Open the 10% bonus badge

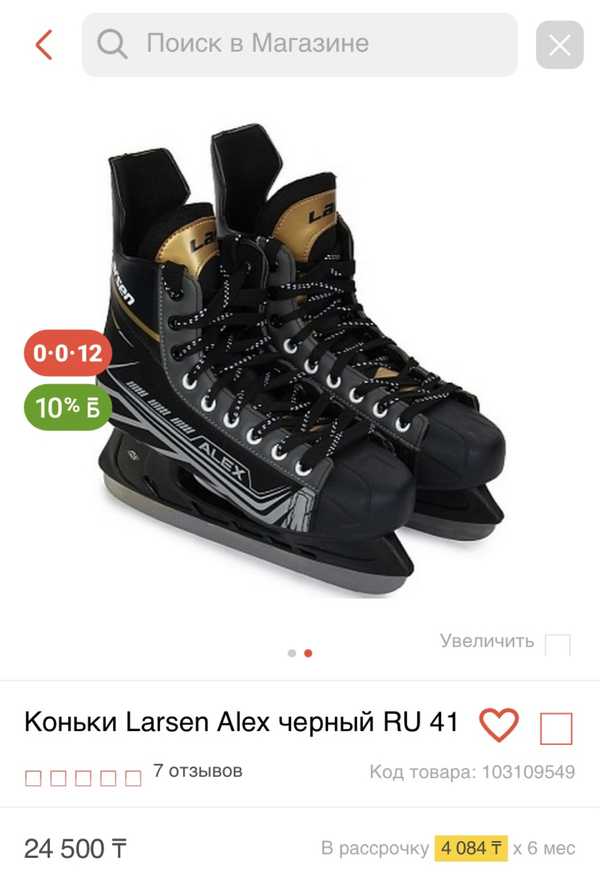(x=67, y=408)
